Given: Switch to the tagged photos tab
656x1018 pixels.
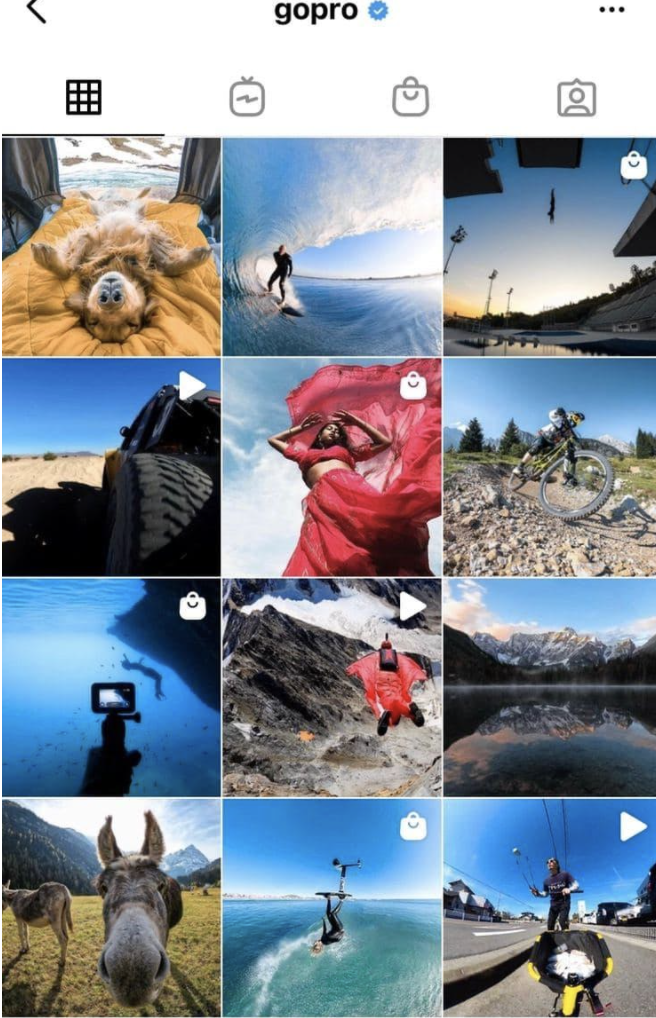Looking at the screenshot, I should [x=576, y=97].
